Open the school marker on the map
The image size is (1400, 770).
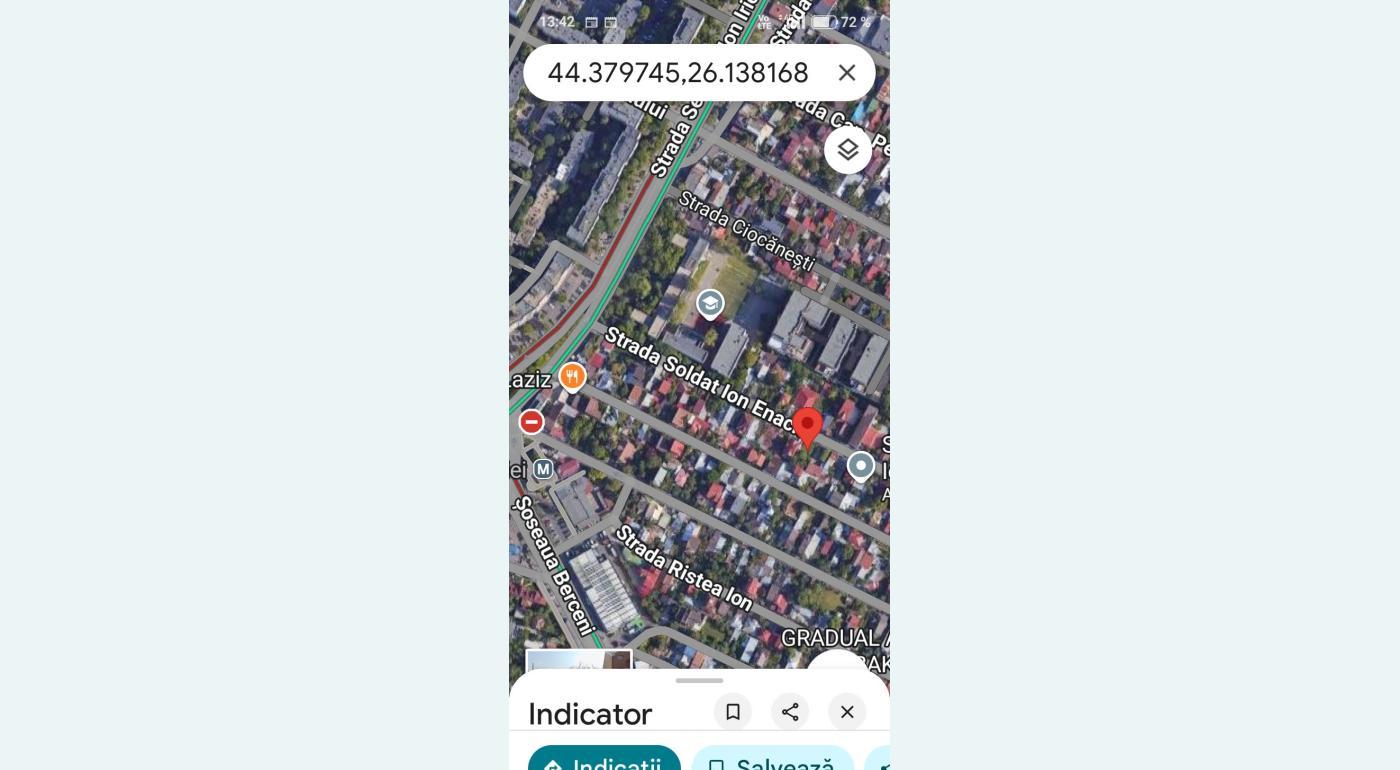[x=710, y=303]
